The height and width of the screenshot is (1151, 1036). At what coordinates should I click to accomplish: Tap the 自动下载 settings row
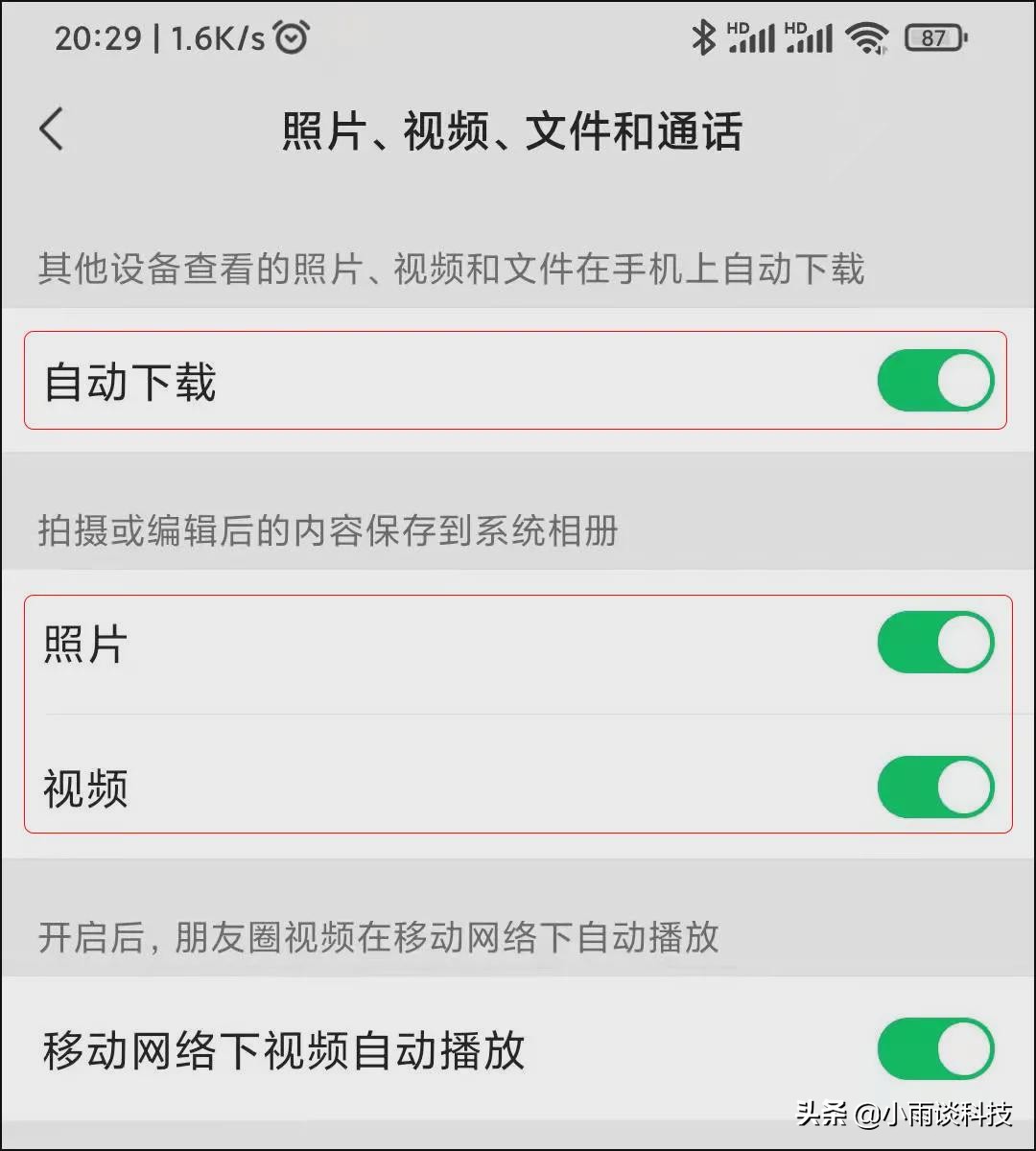pos(384,381)
